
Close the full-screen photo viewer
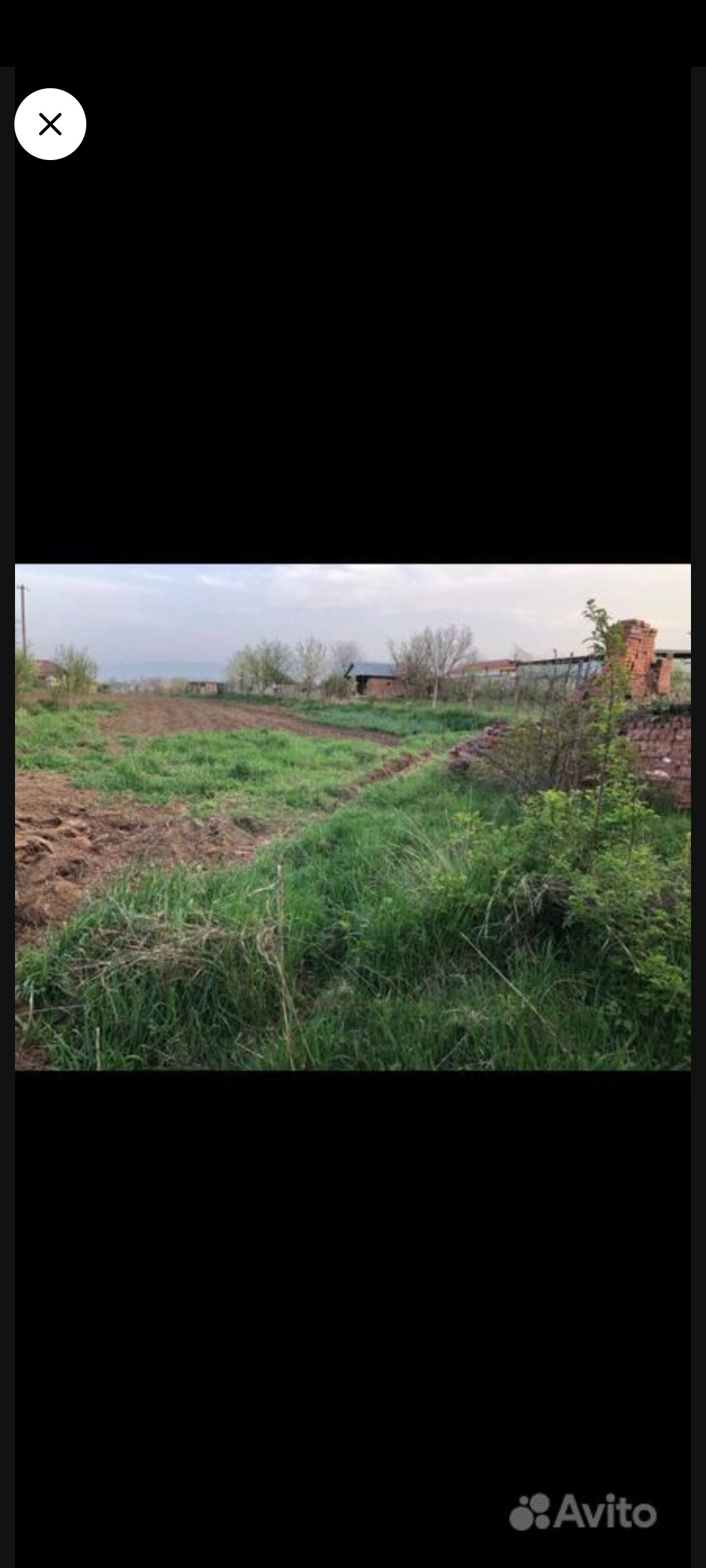tap(50, 124)
